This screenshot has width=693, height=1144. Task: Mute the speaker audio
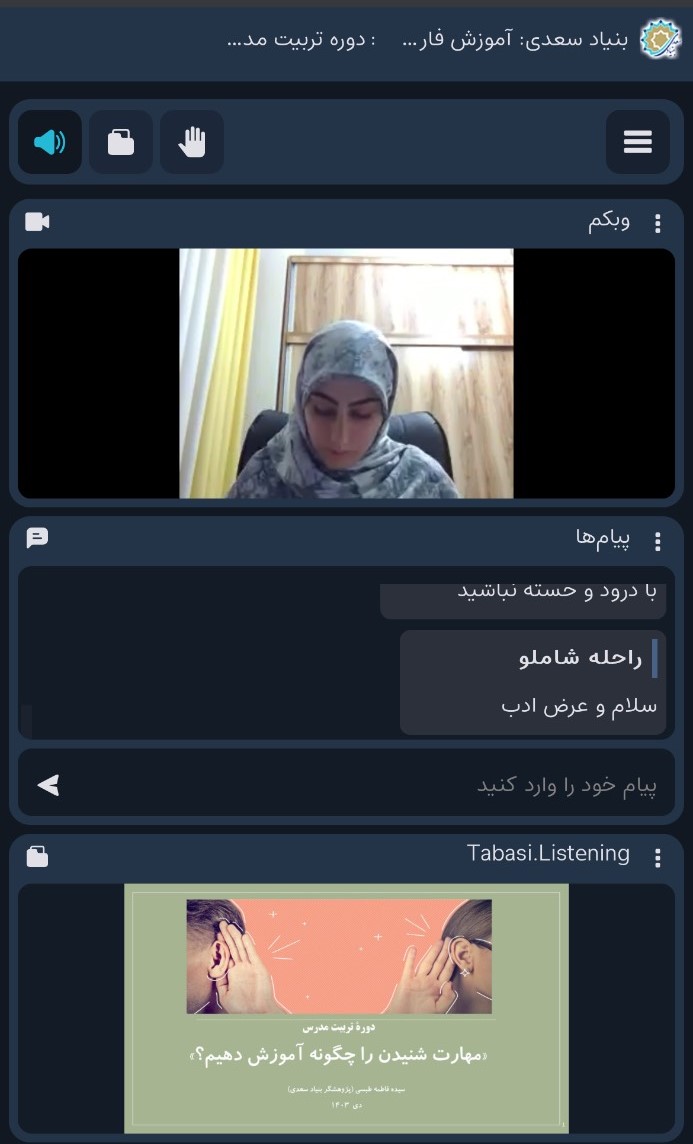(49, 142)
